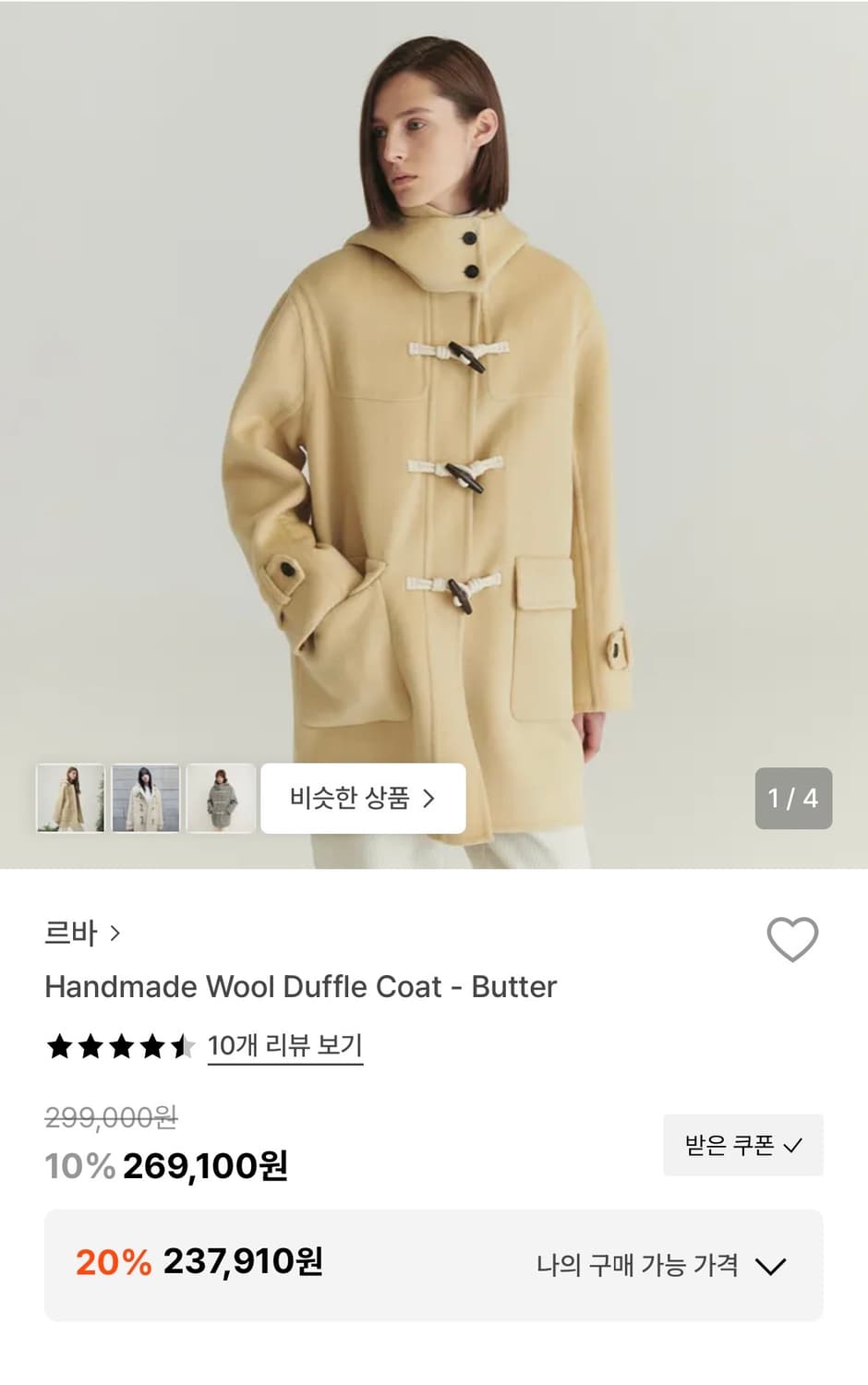Click the third star in the review rating
Image resolution: width=868 pixels, height=1385 pixels.
119,1045
